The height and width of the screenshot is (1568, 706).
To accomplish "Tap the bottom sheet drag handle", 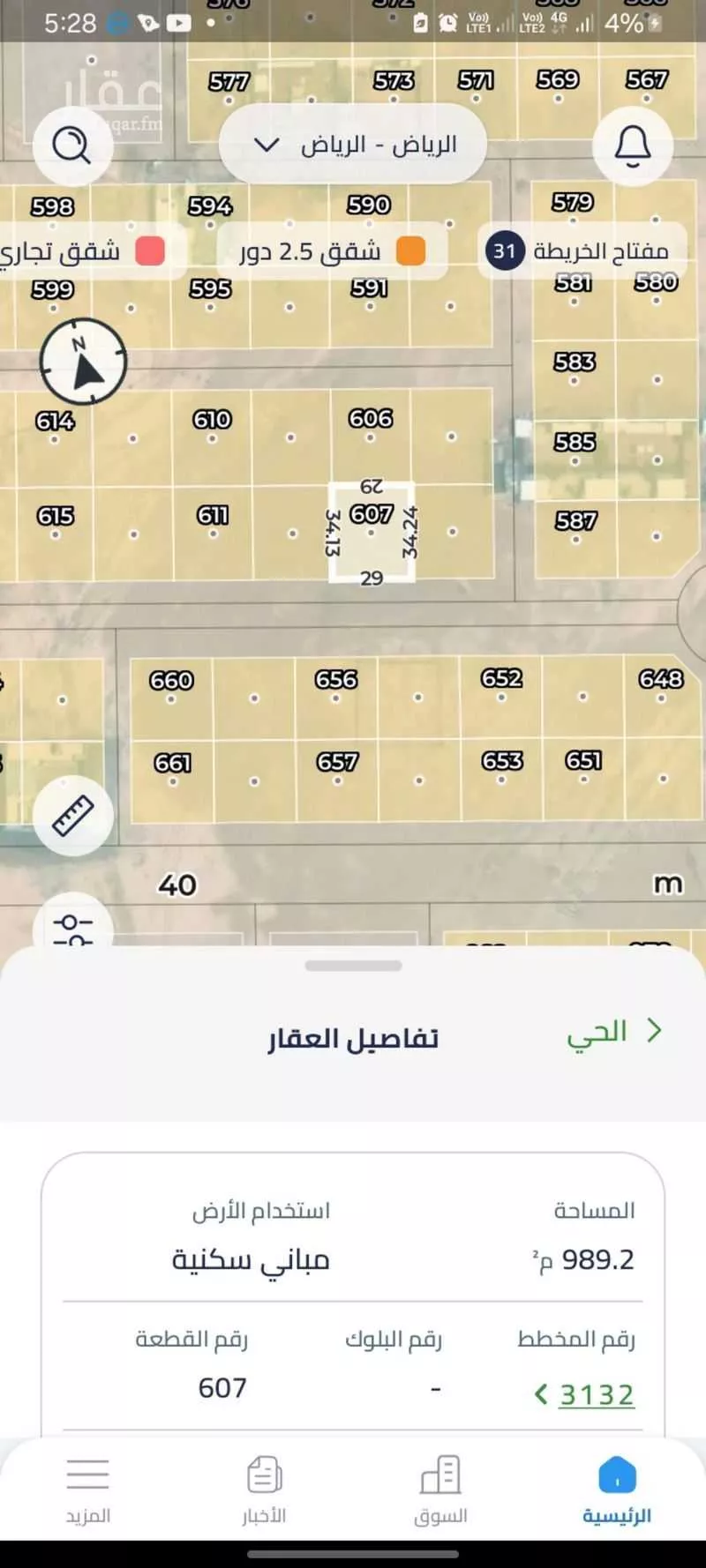I will coord(353,966).
